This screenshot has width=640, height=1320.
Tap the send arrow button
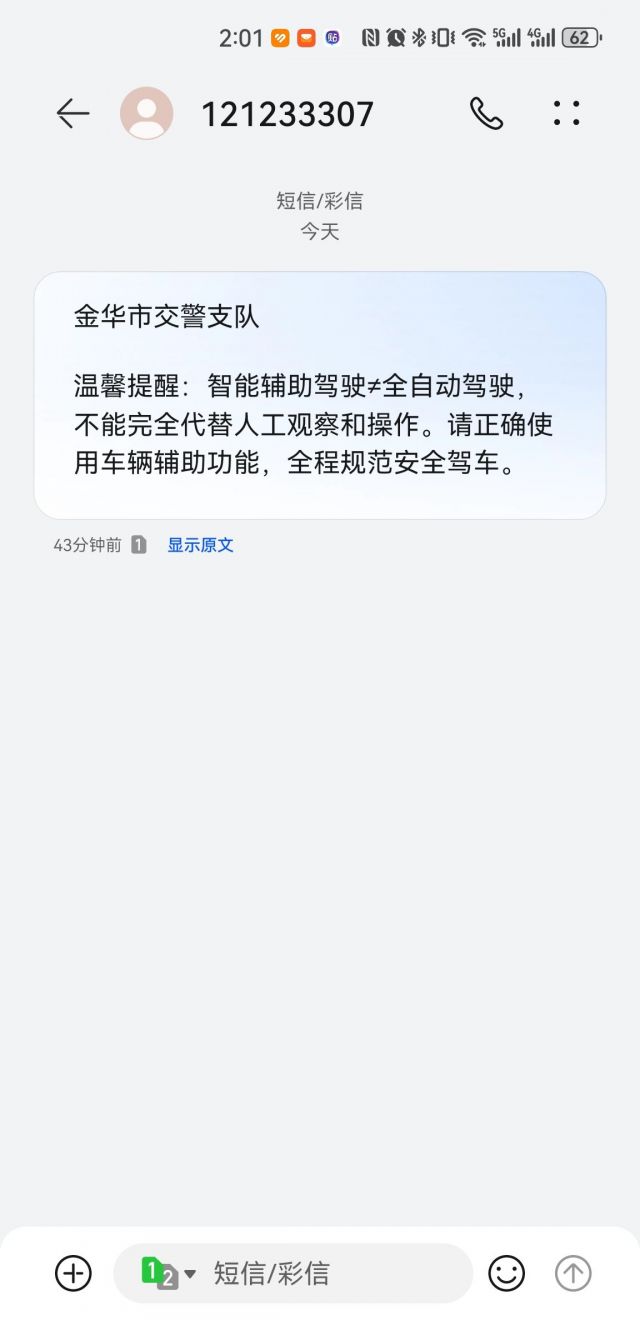pos(573,1273)
